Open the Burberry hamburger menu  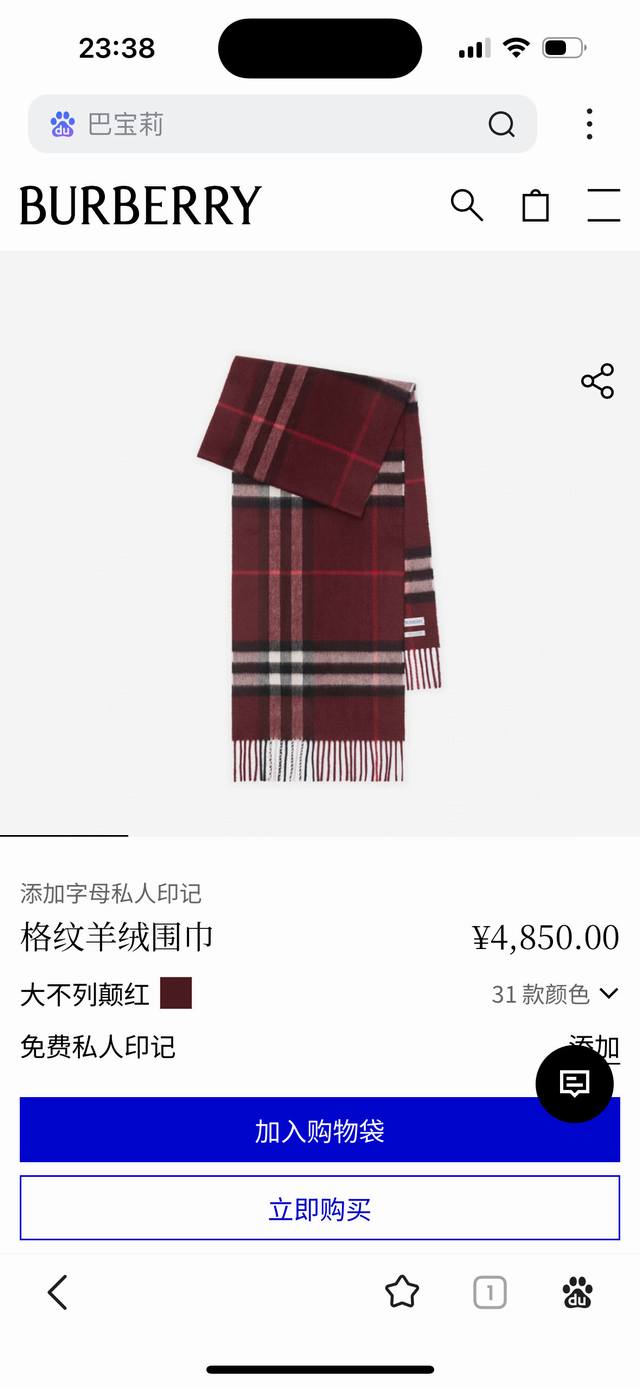click(603, 205)
